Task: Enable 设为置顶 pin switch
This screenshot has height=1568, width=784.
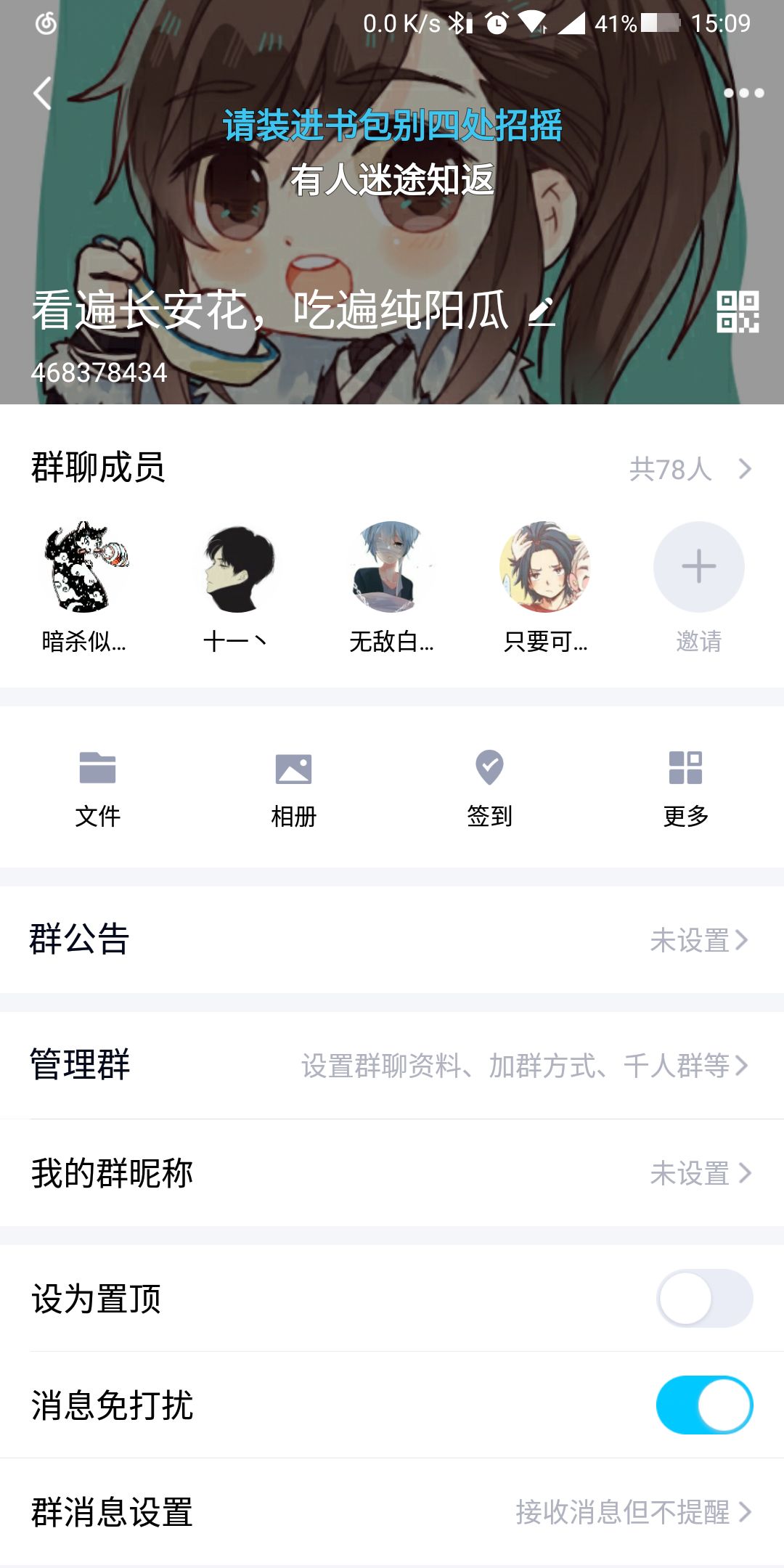Action: pos(704,1298)
